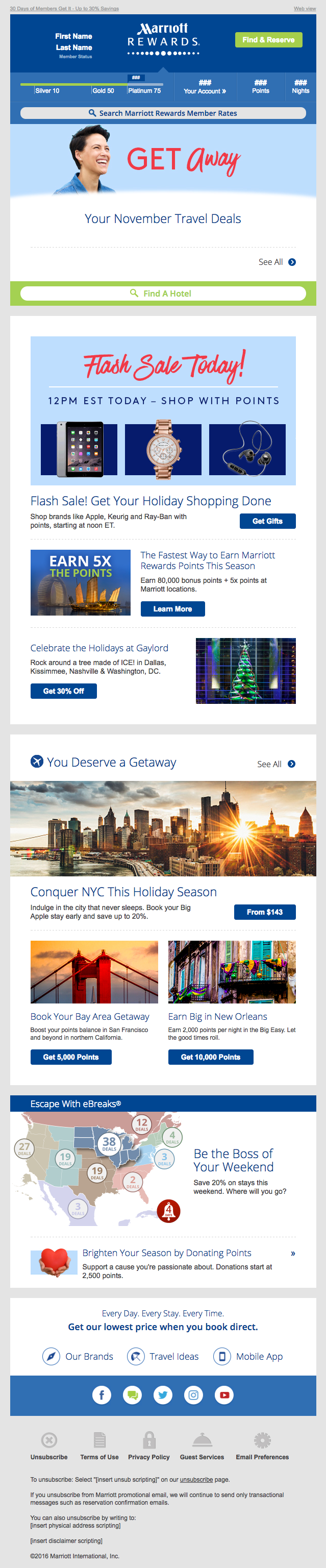The height and width of the screenshot is (1568, 326).
Task: Tap Unsubscribe in the footer
Action: [x=49, y=1445]
